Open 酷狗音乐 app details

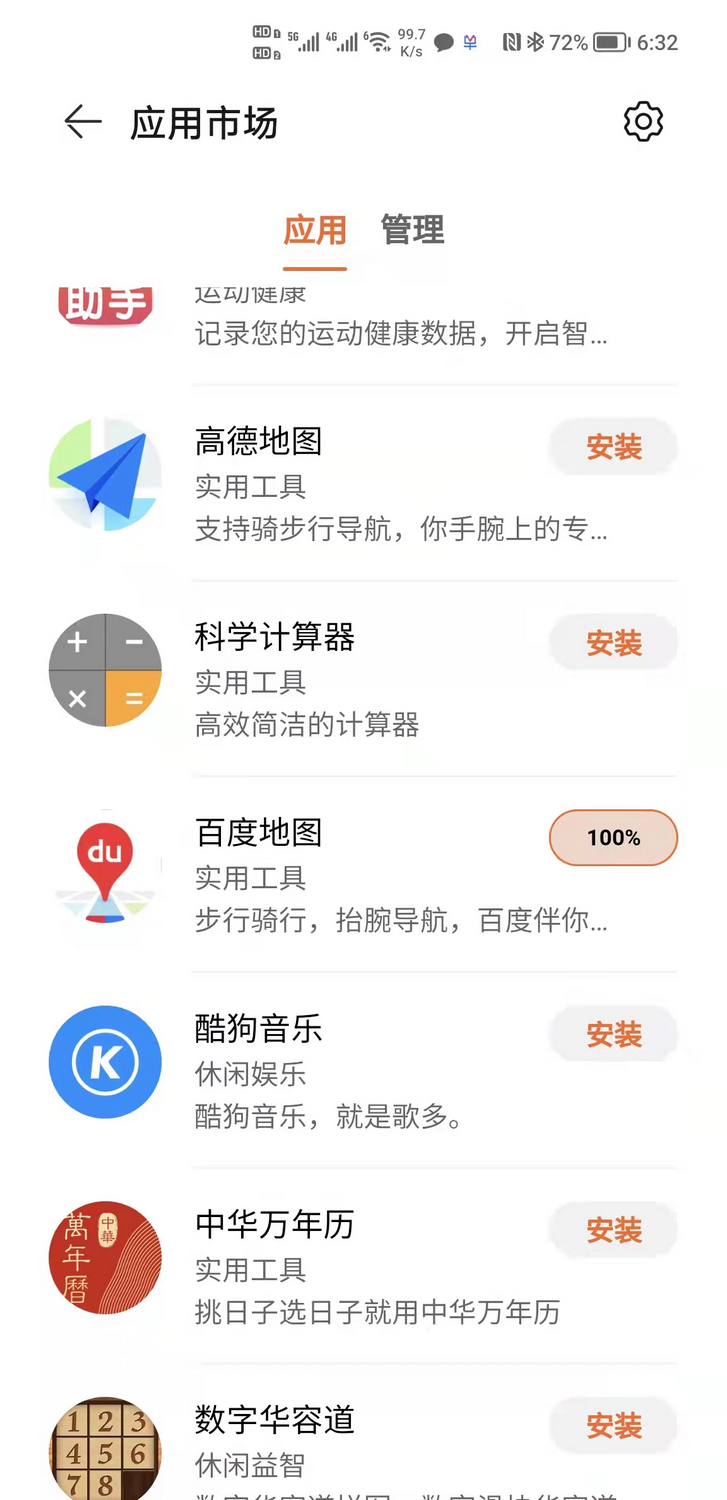point(258,1029)
